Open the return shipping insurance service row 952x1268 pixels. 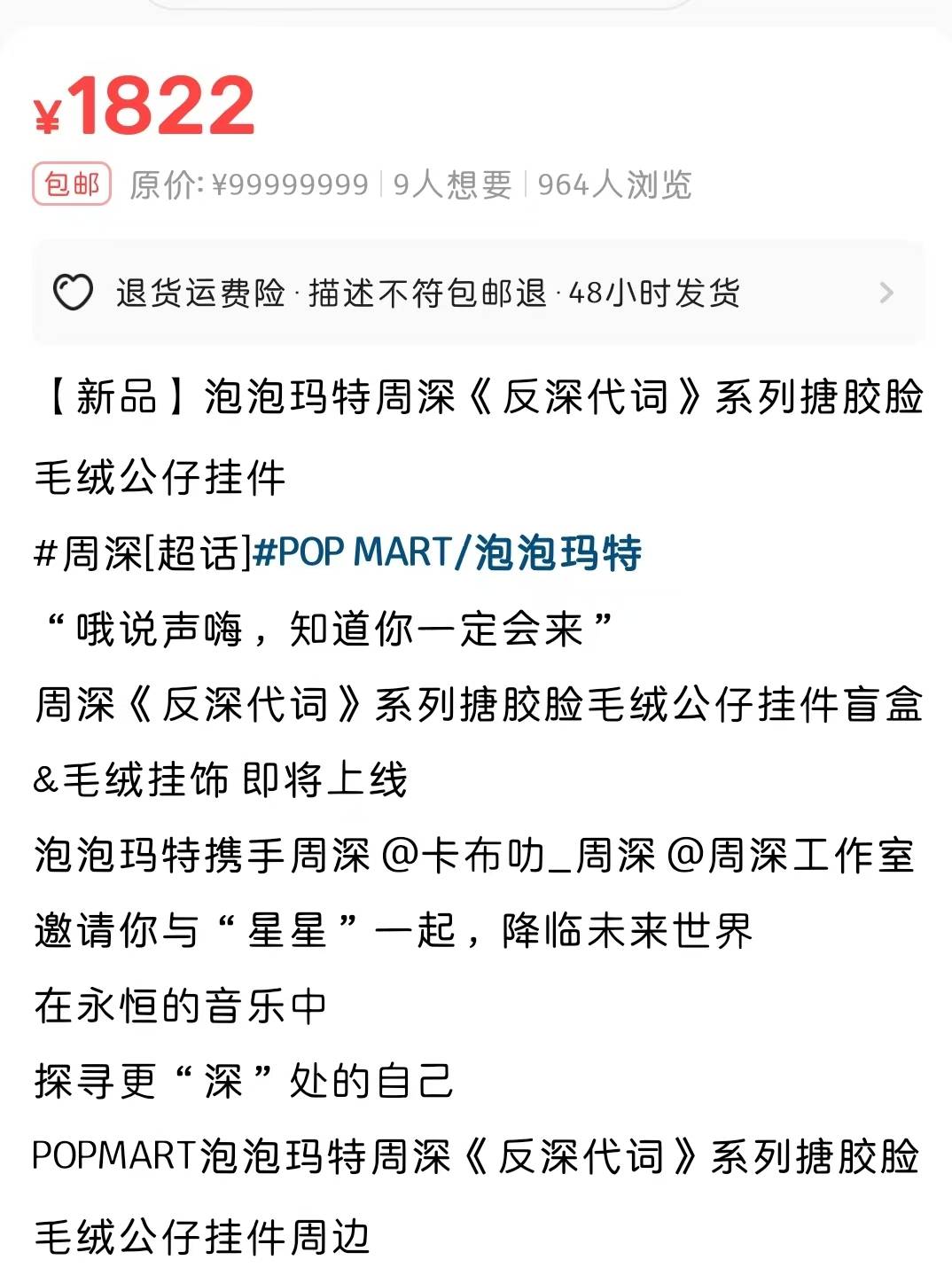click(477, 293)
